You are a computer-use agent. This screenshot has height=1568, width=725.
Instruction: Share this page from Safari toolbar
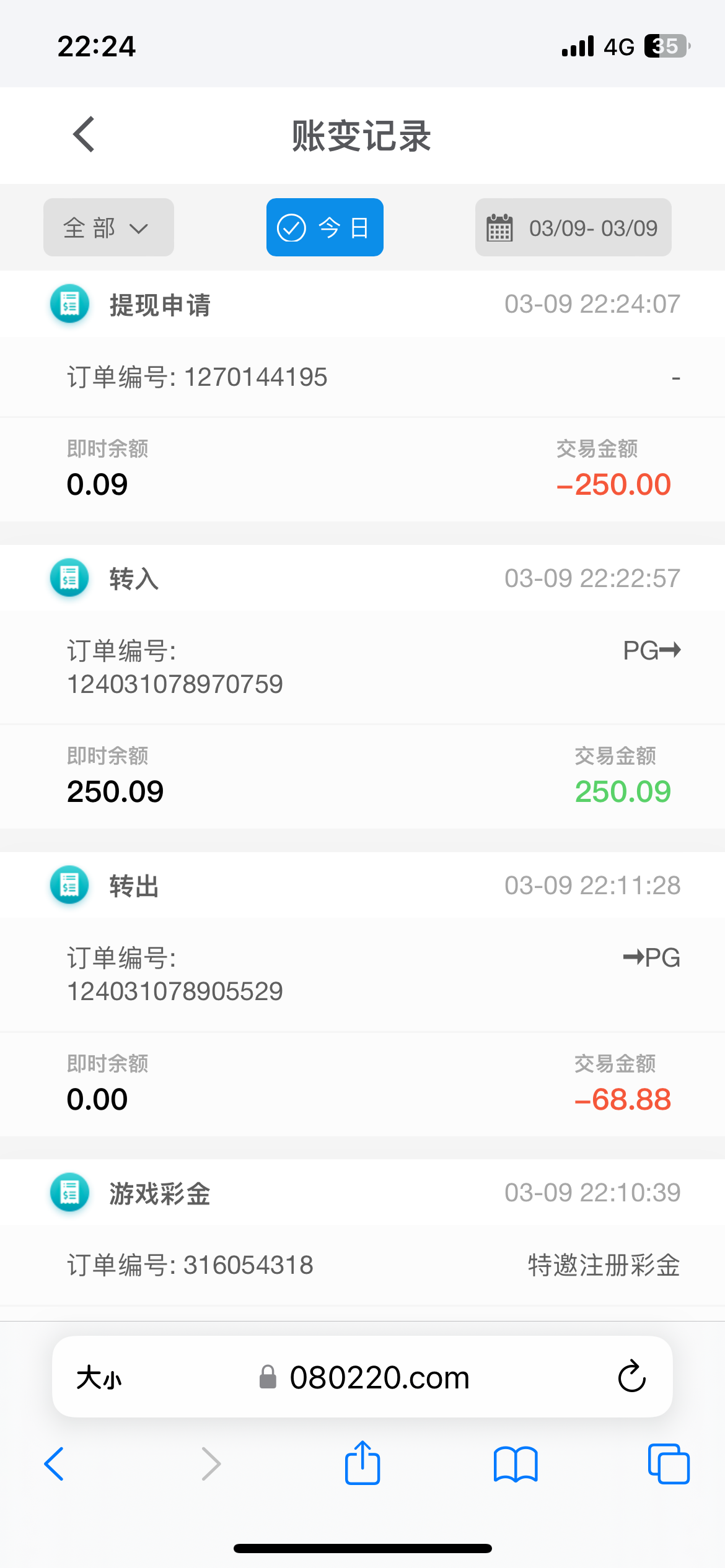pos(362,1463)
